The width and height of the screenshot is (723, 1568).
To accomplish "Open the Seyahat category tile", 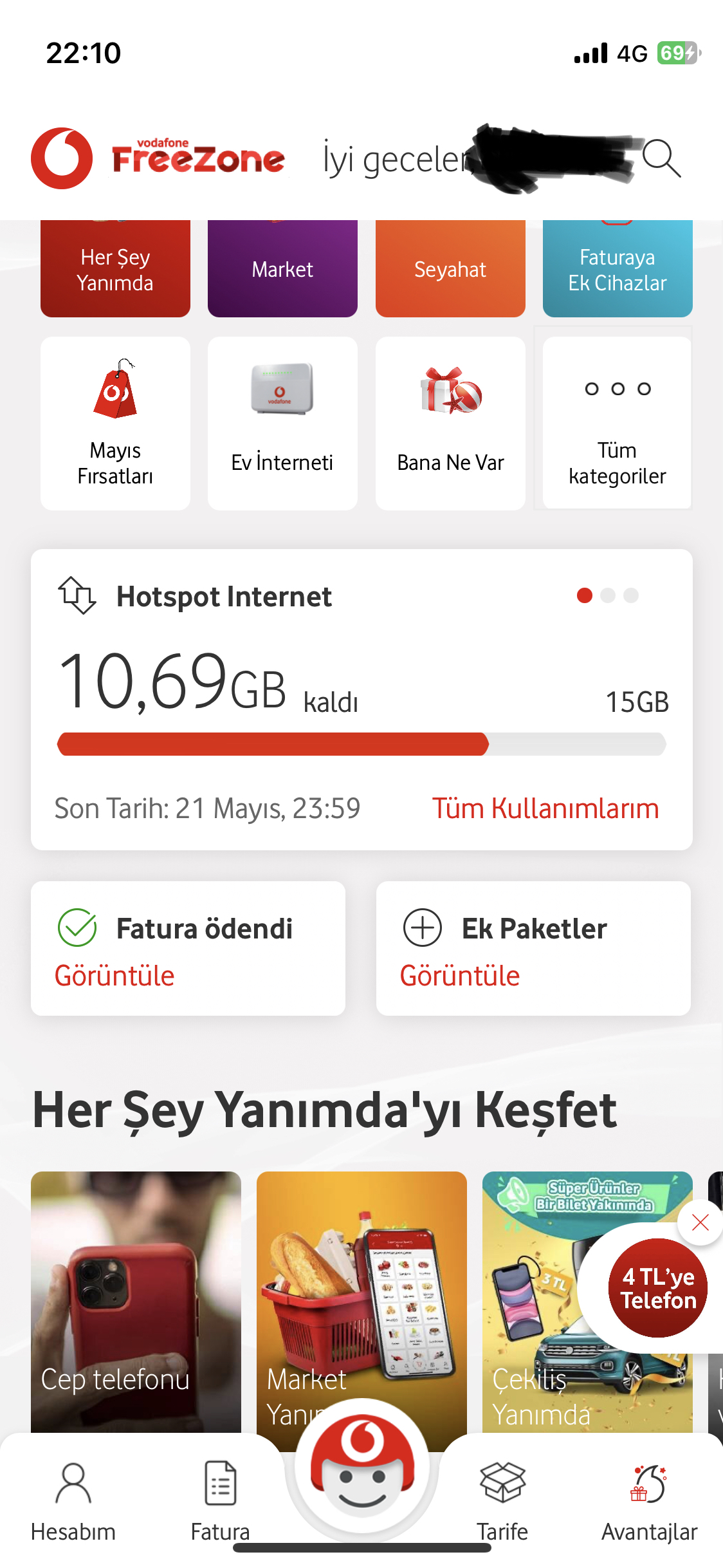I will point(450,268).
